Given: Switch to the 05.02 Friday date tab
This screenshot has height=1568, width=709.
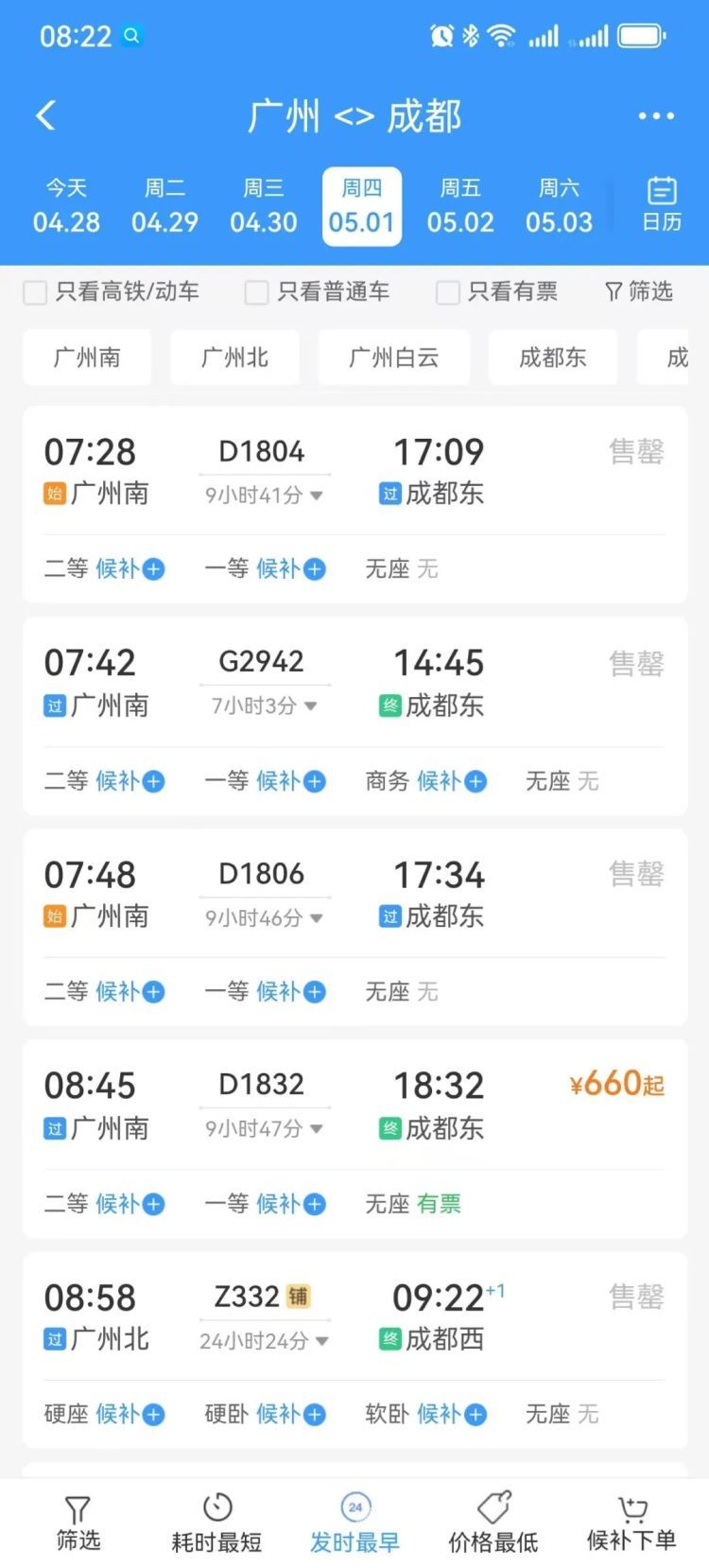Looking at the screenshot, I should click(460, 205).
